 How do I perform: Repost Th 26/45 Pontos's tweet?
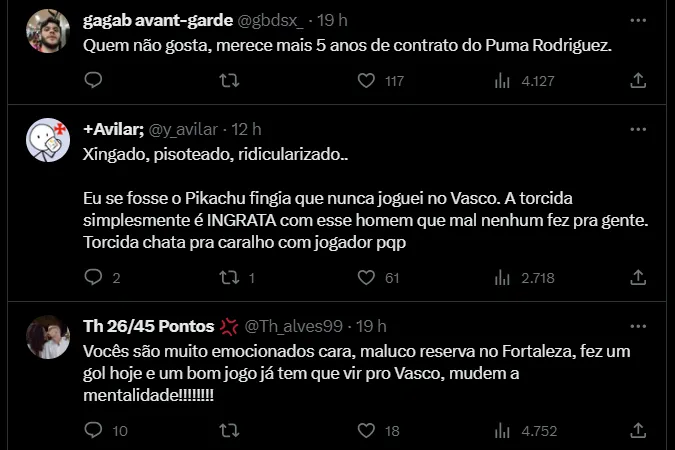[x=229, y=431]
